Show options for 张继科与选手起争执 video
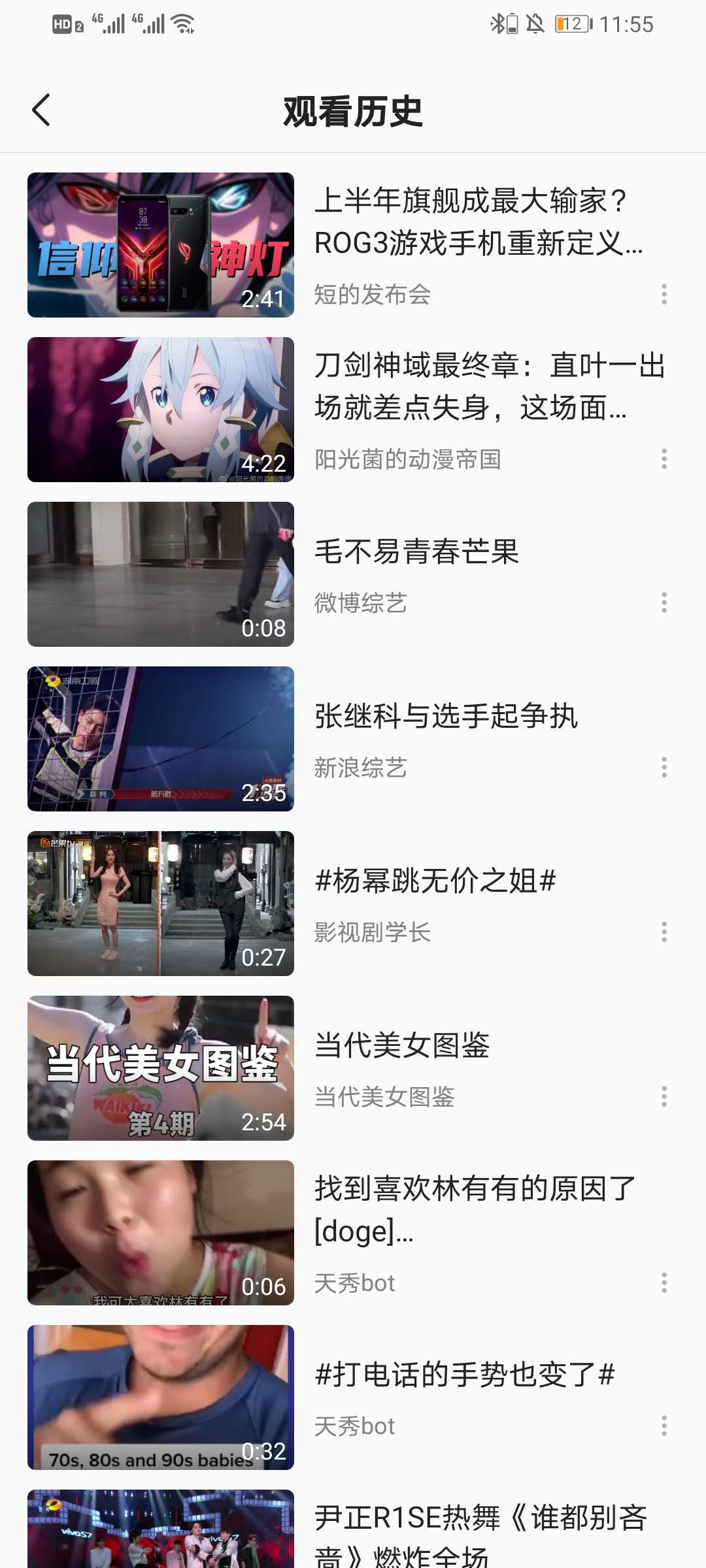 tap(664, 767)
